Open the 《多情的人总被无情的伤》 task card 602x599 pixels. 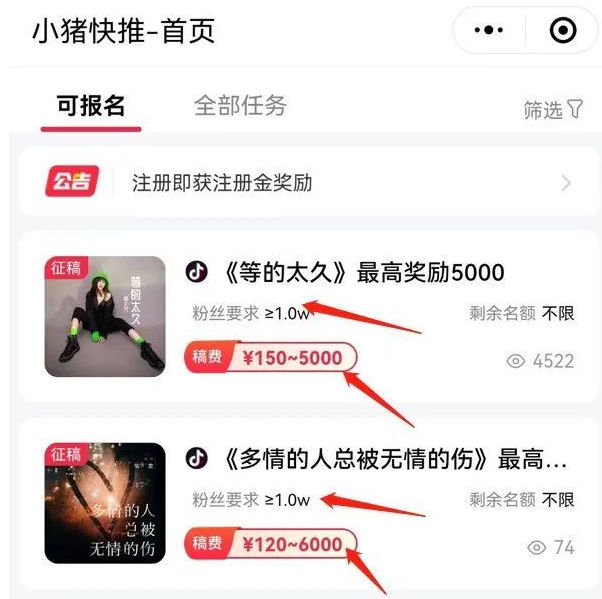pyautogui.click(x=377, y=460)
